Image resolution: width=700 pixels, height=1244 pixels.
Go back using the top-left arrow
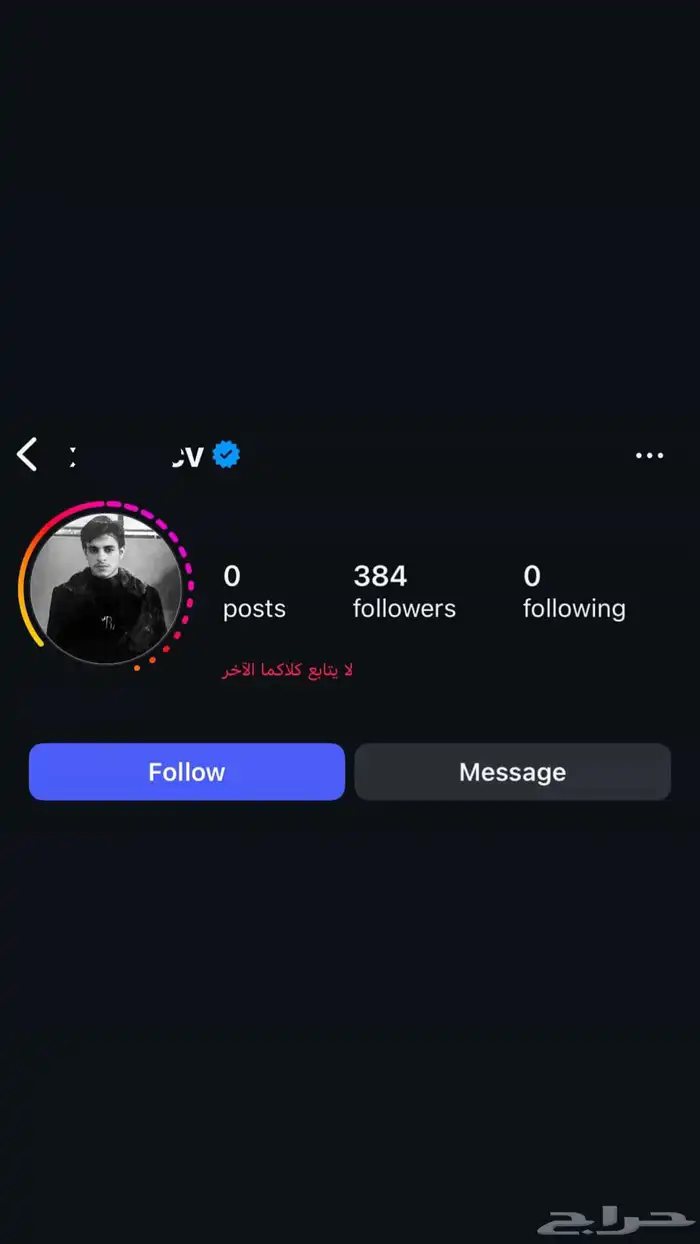point(27,455)
